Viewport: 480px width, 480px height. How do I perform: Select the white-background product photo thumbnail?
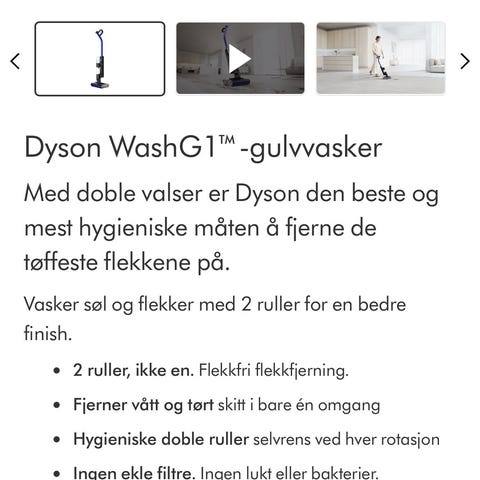100,59
